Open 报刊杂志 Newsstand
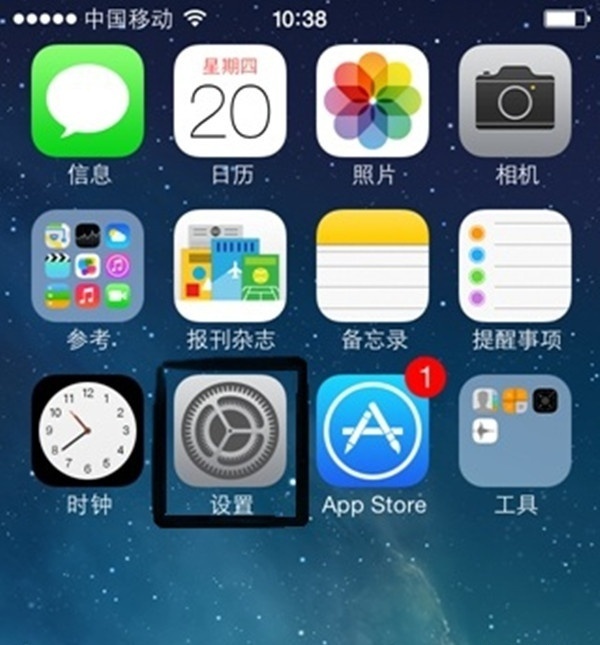Viewport: 600px width, 645px height. point(230,265)
